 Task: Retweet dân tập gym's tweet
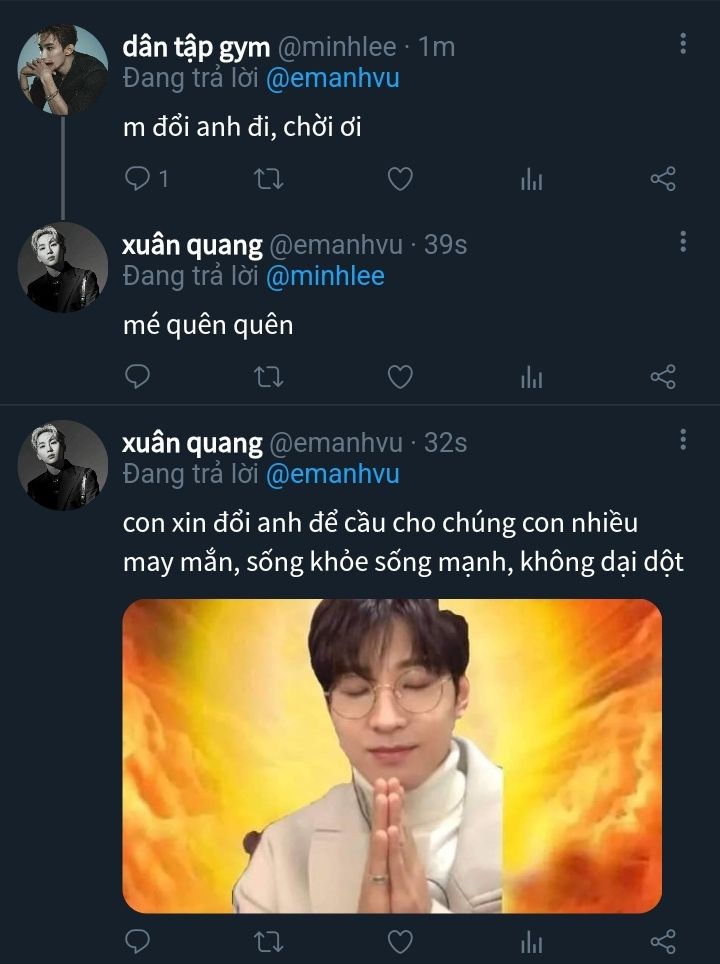coord(269,179)
